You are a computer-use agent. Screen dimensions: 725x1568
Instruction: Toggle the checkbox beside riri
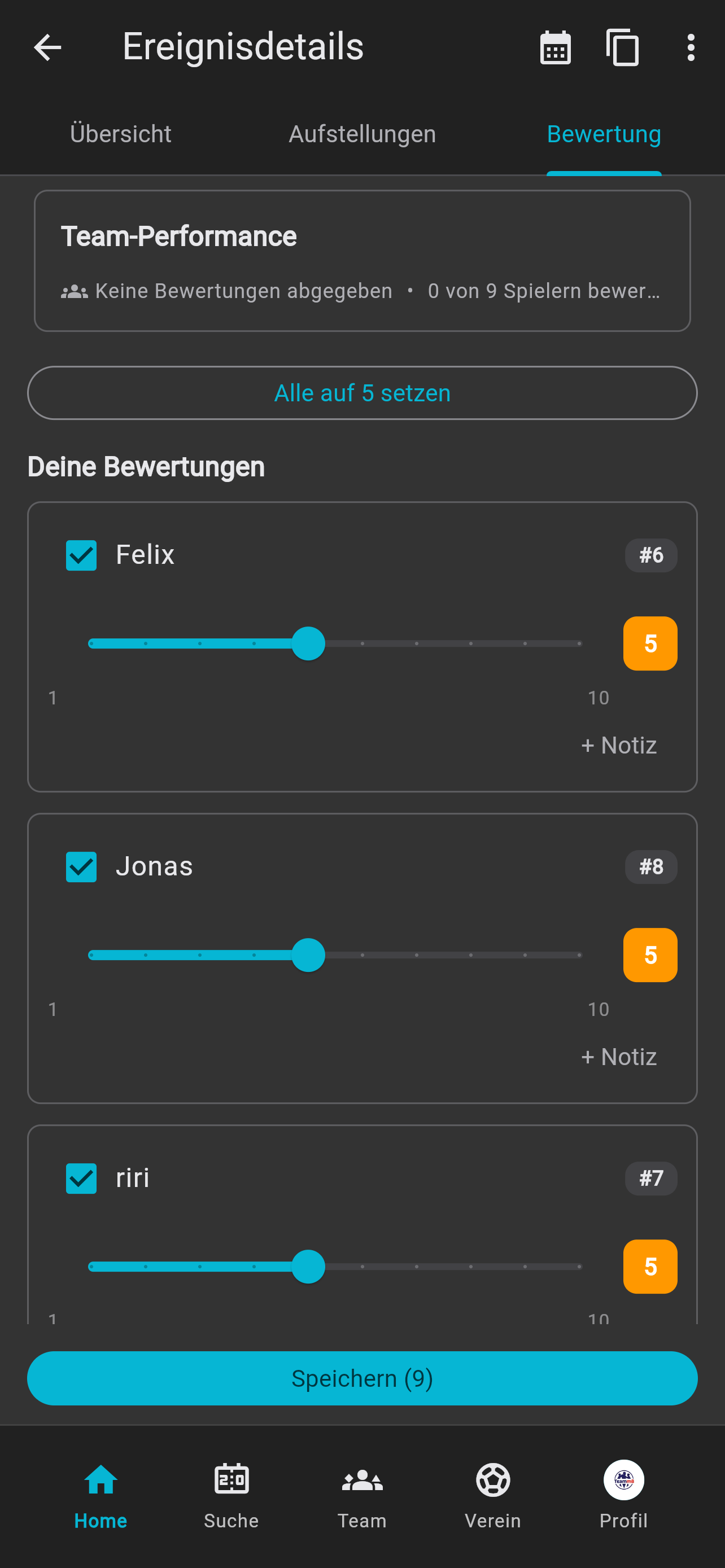pyautogui.click(x=81, y=1178)
